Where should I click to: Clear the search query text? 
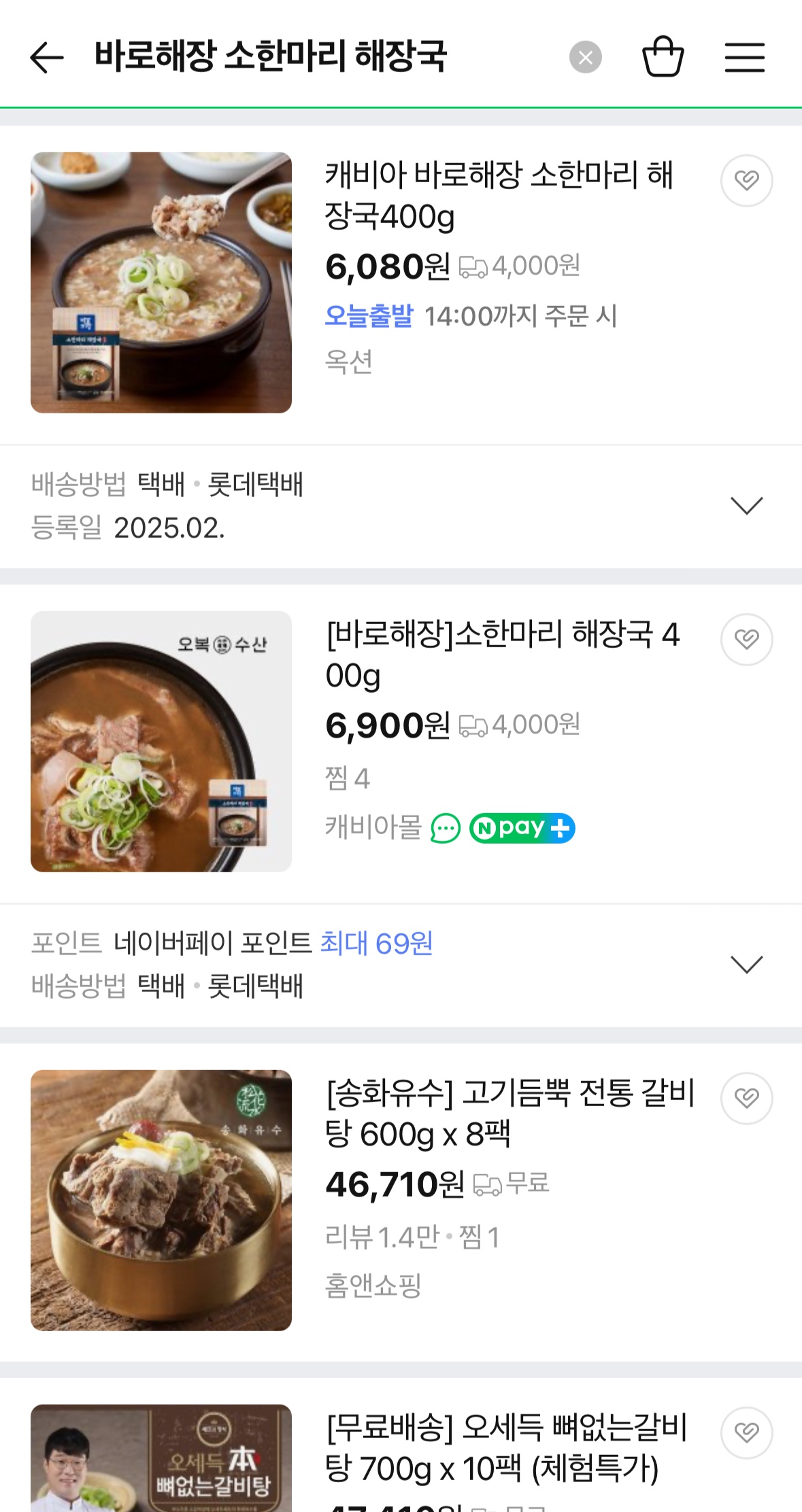[585, 57]
